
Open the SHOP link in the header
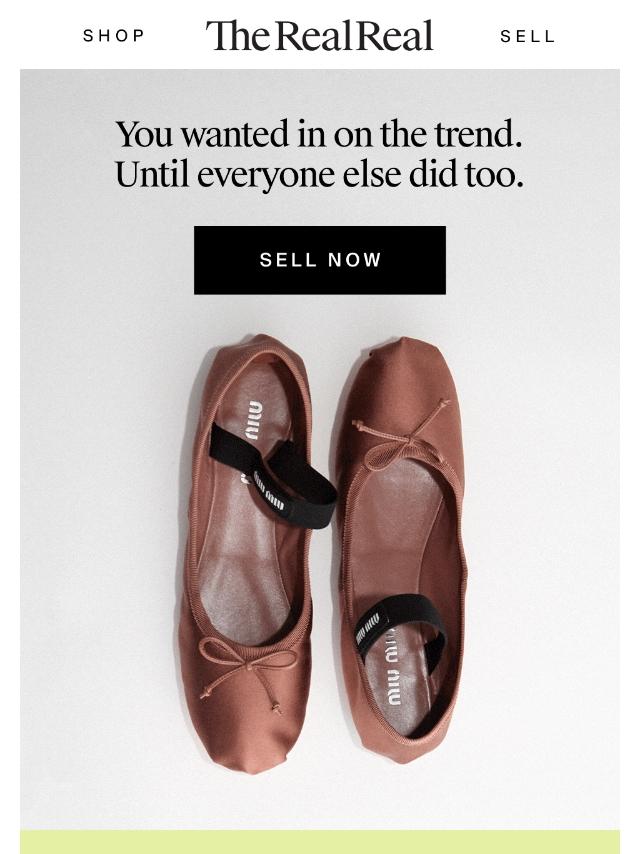point(114,36)
